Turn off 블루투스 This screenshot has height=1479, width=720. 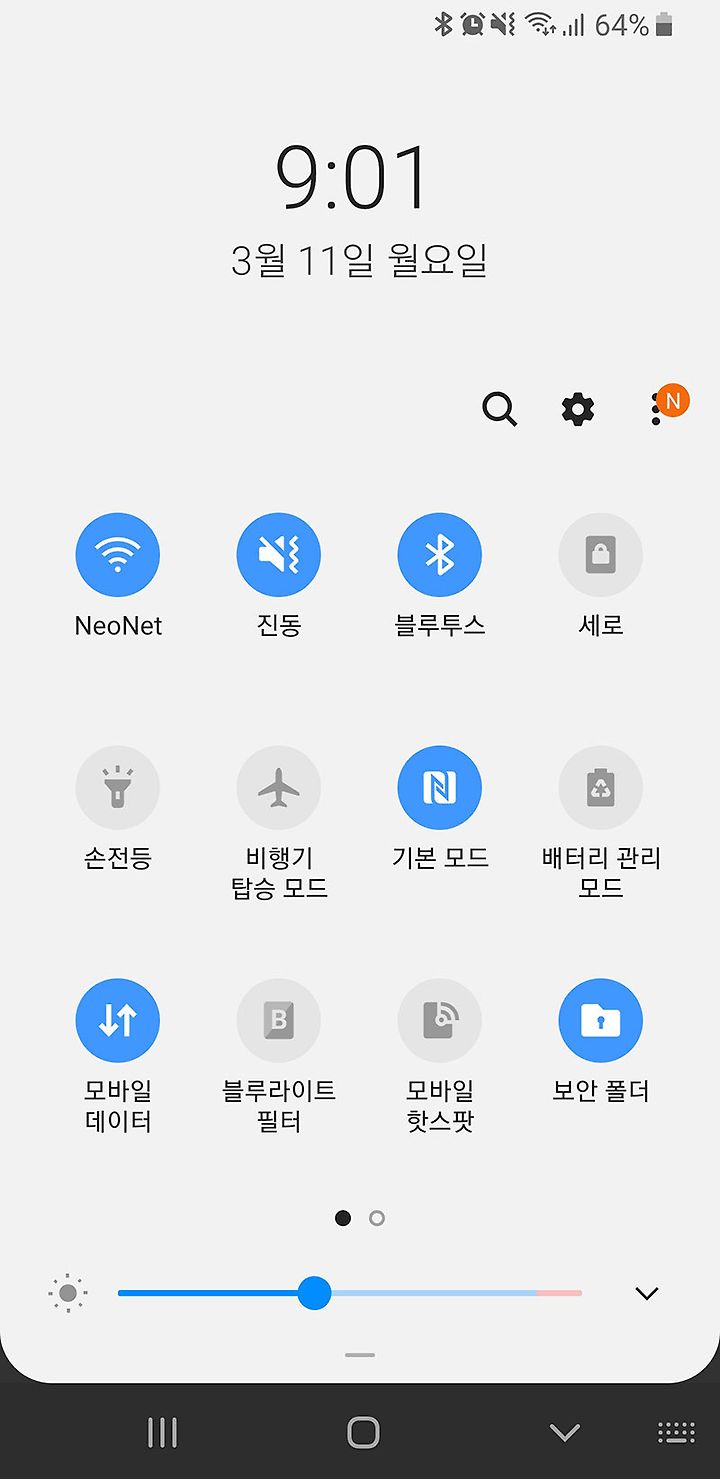click(440, 555)
